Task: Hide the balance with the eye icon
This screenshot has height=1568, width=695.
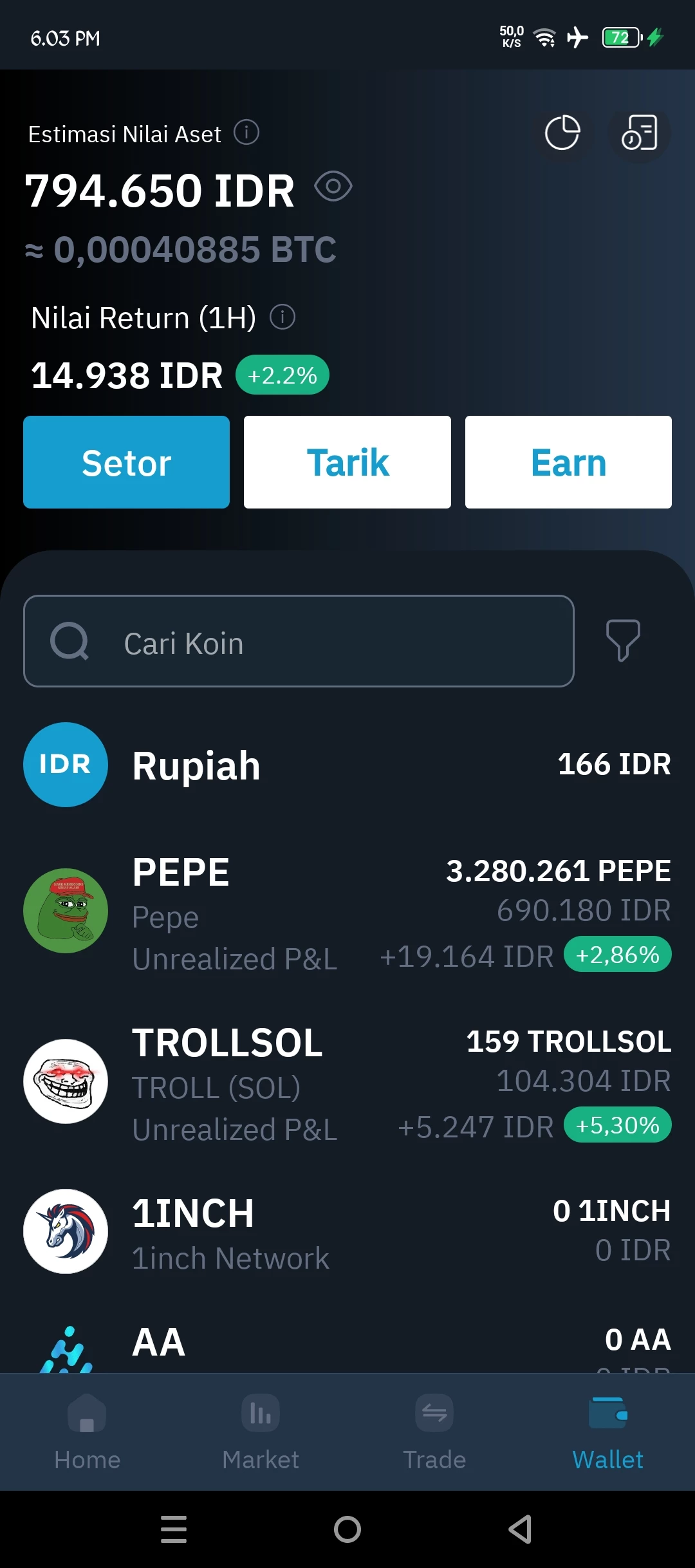Action: click(333, 187)
